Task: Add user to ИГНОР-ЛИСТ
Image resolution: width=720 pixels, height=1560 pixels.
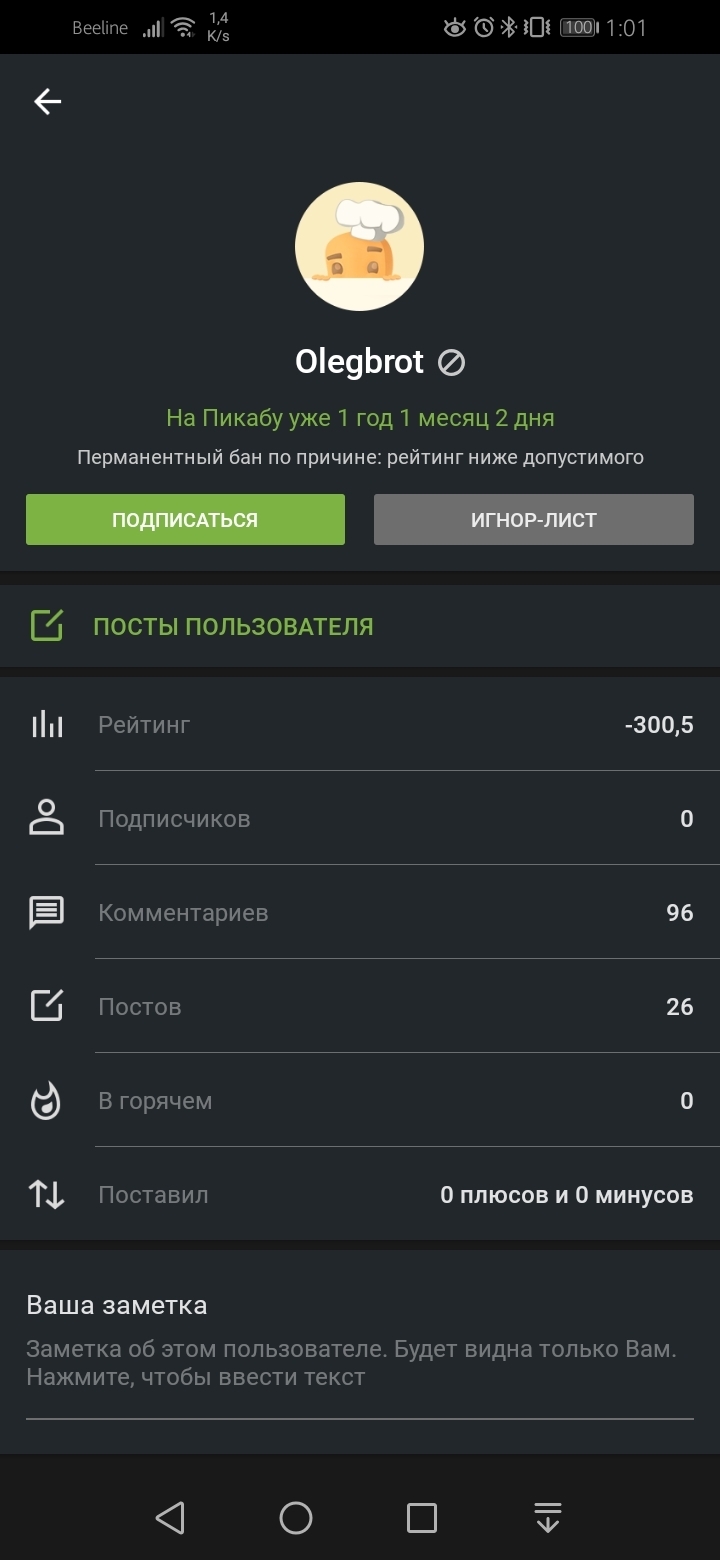Action: point(533,520)
